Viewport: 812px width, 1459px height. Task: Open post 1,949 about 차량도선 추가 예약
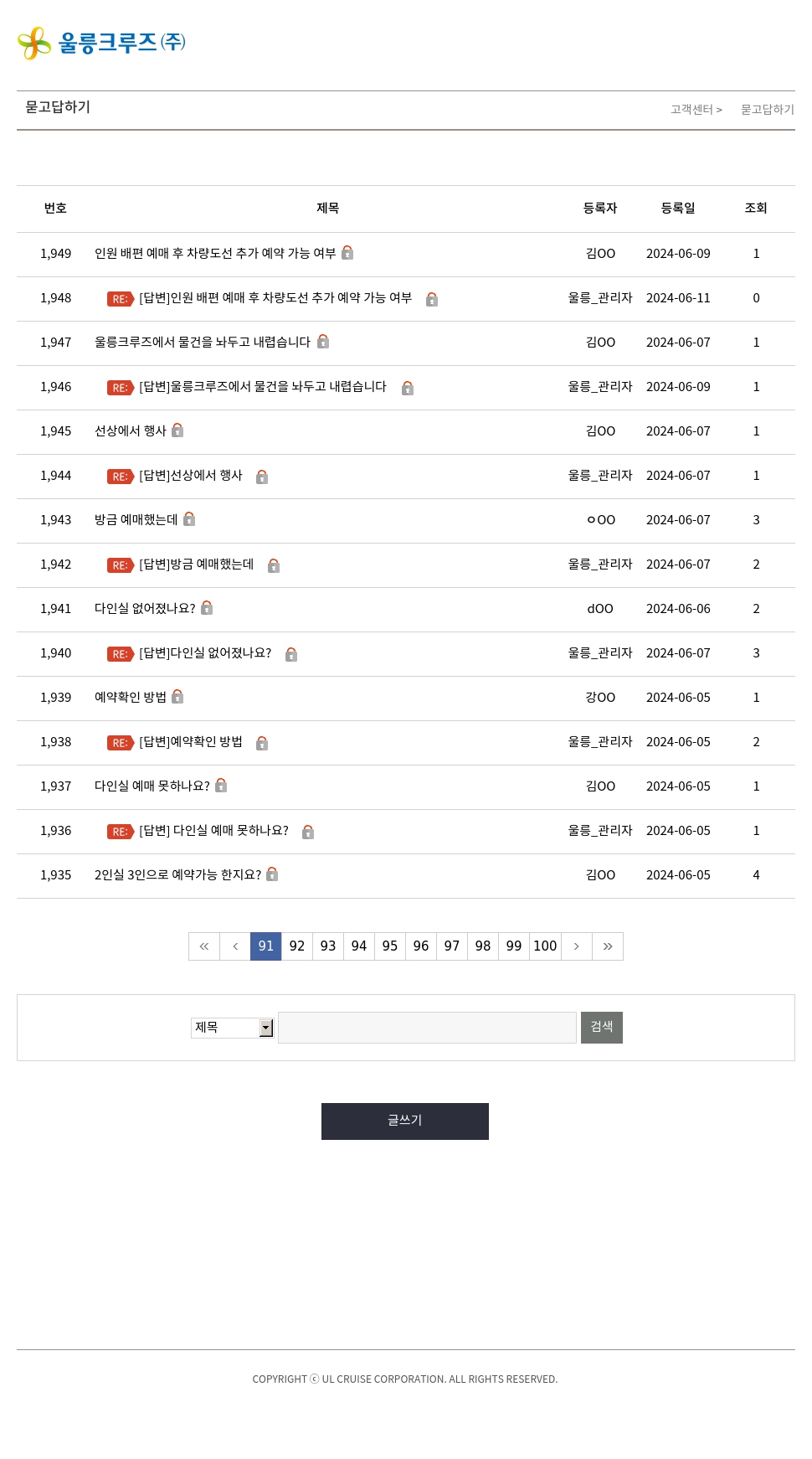click(x=215, y=253)
